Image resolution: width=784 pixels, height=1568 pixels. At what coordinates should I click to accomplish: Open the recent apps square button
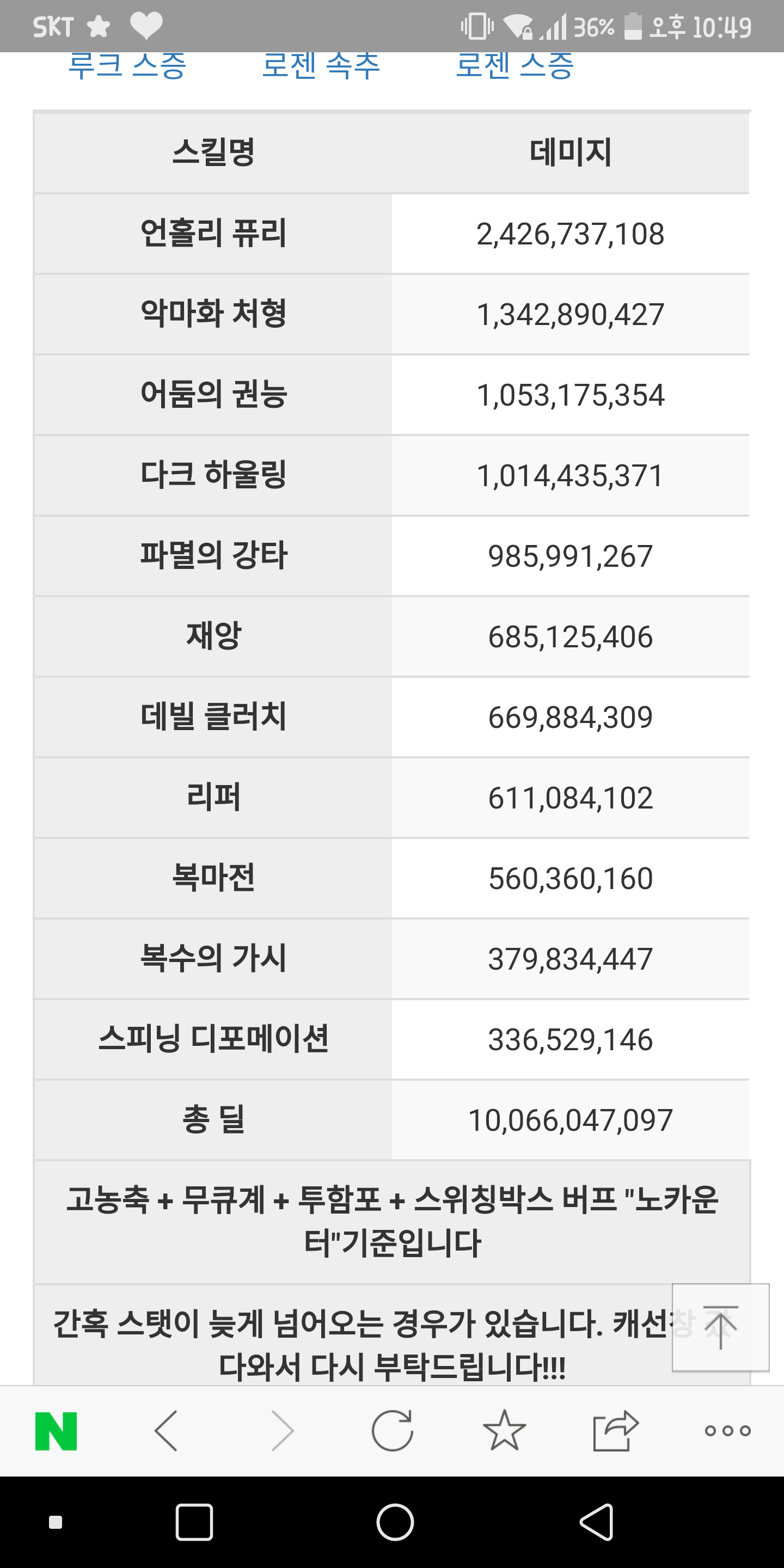(194, 1522)
